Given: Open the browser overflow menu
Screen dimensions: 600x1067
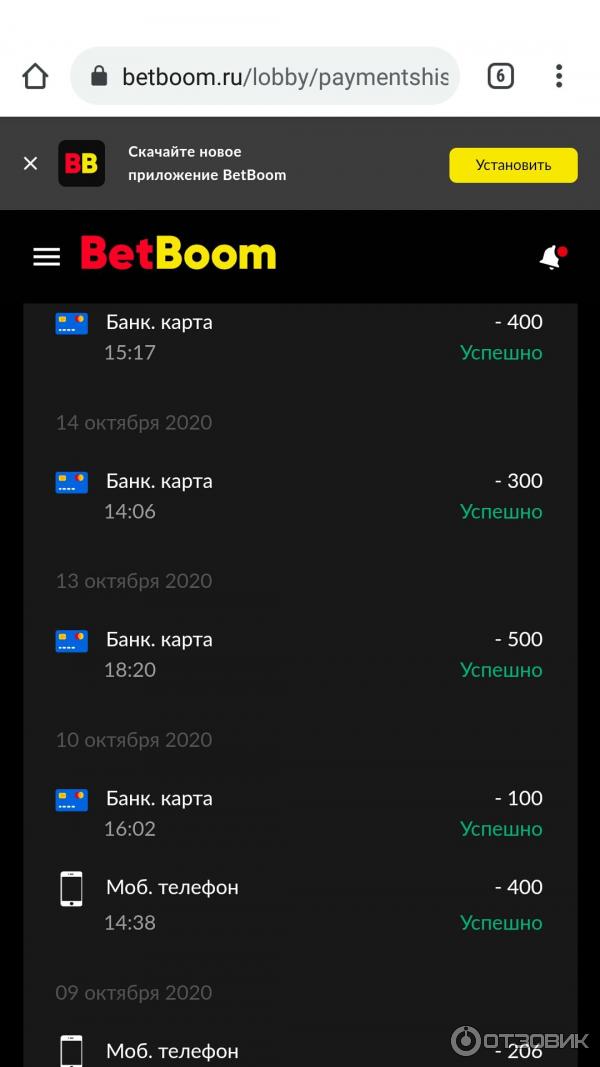Looking at the screenshot, I should point(559,76).
